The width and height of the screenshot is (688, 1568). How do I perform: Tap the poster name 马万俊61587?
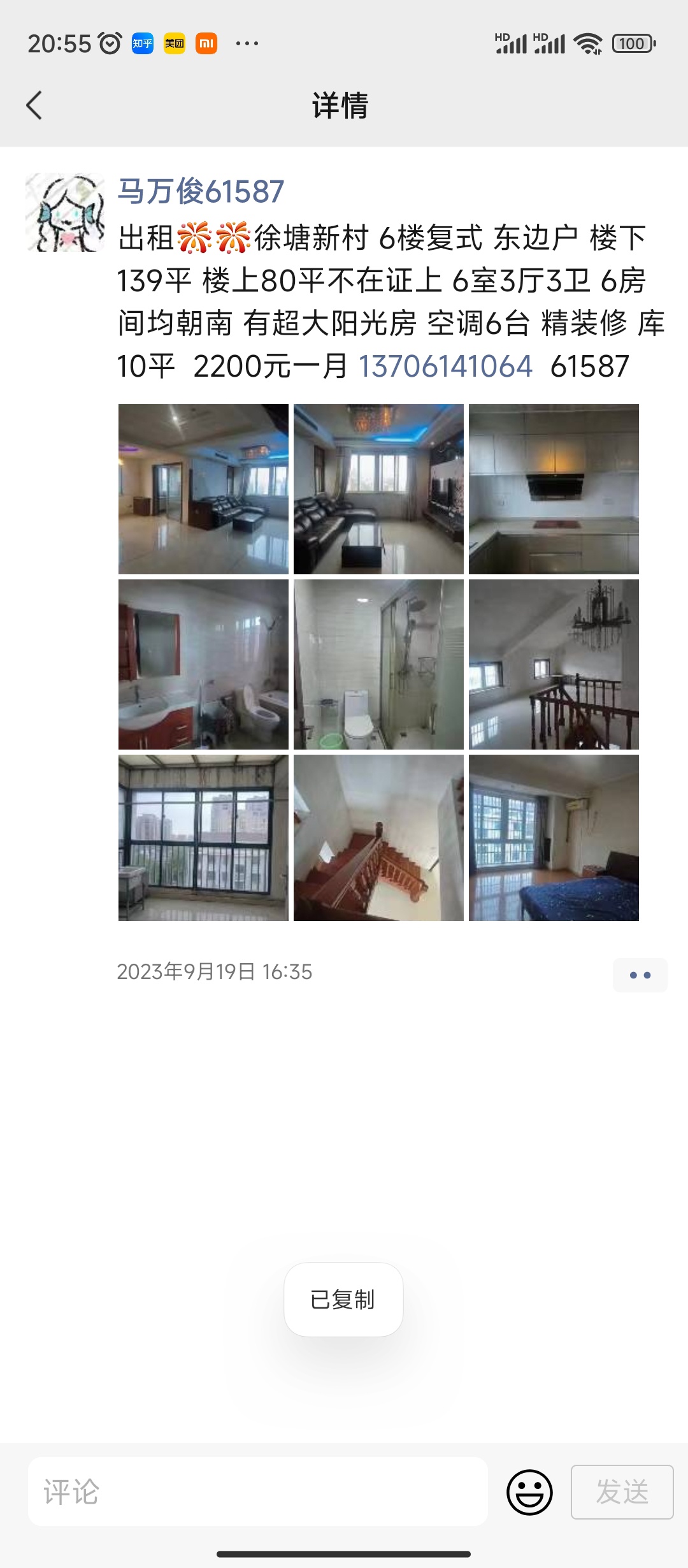pyautogui.click(x=201, y=191)
